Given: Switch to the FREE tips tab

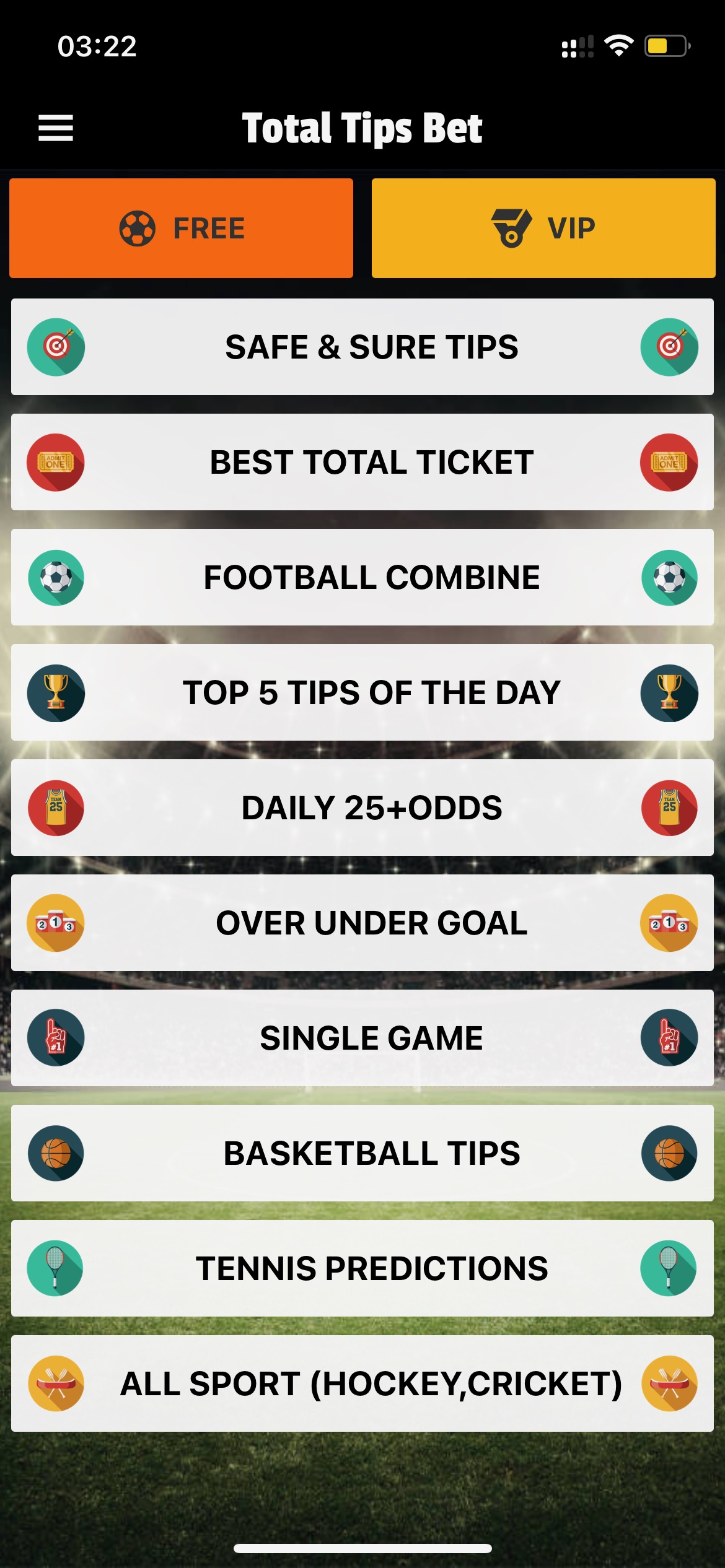Looking at the screenshot, I should 181,228.
